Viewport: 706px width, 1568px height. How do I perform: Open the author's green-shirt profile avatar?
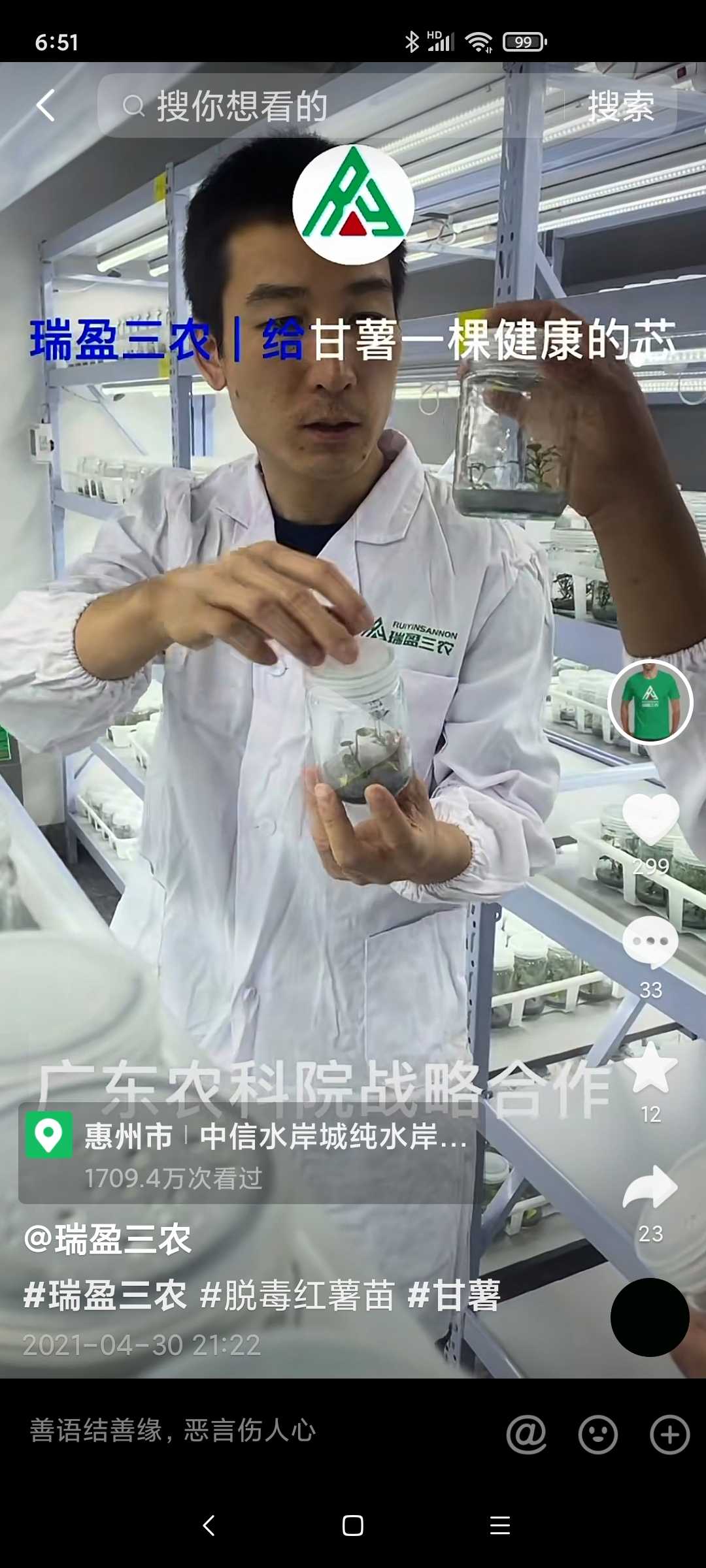click(650, 702)
